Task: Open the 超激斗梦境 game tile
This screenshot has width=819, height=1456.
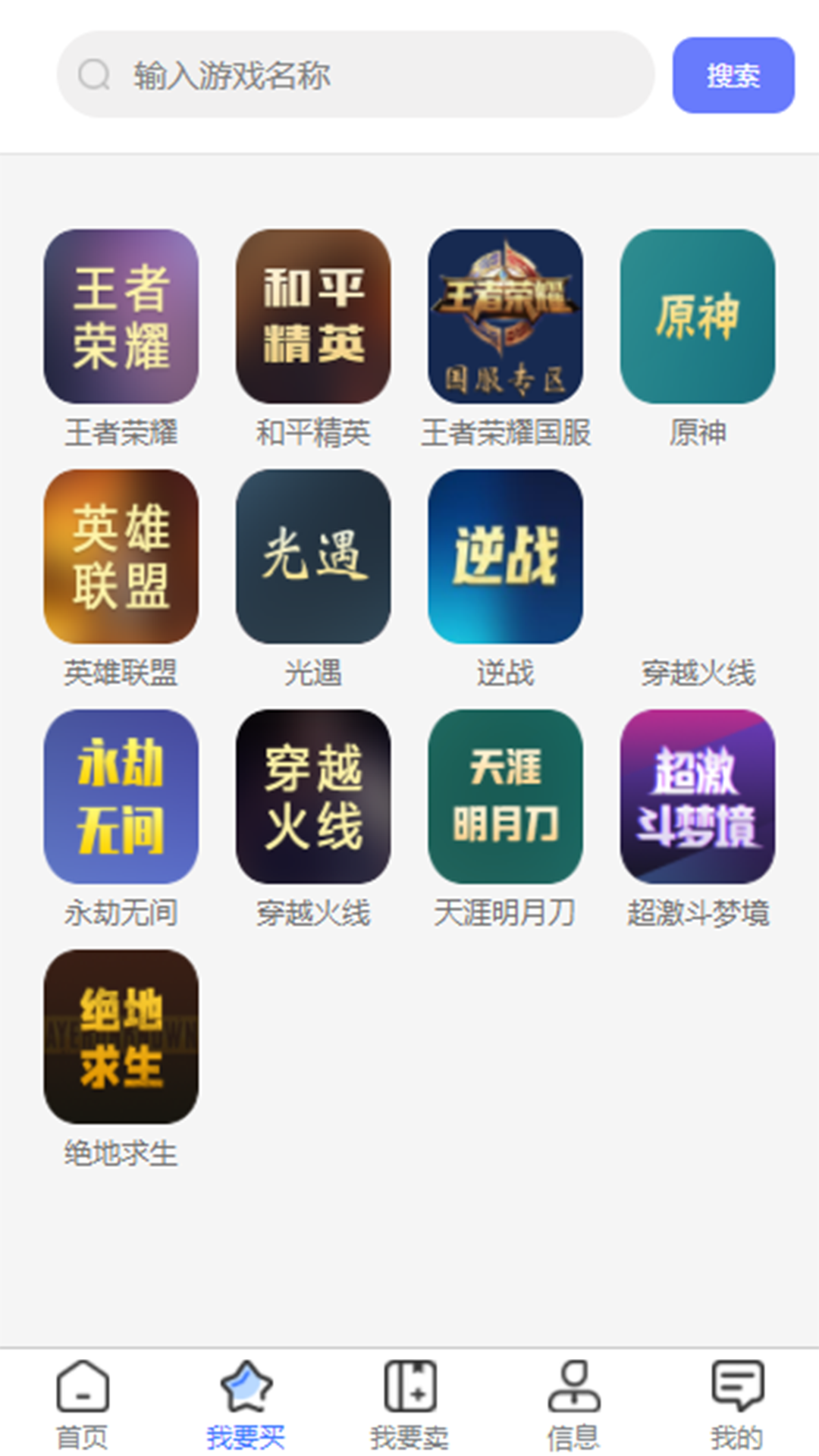Action: pos(697,796)
